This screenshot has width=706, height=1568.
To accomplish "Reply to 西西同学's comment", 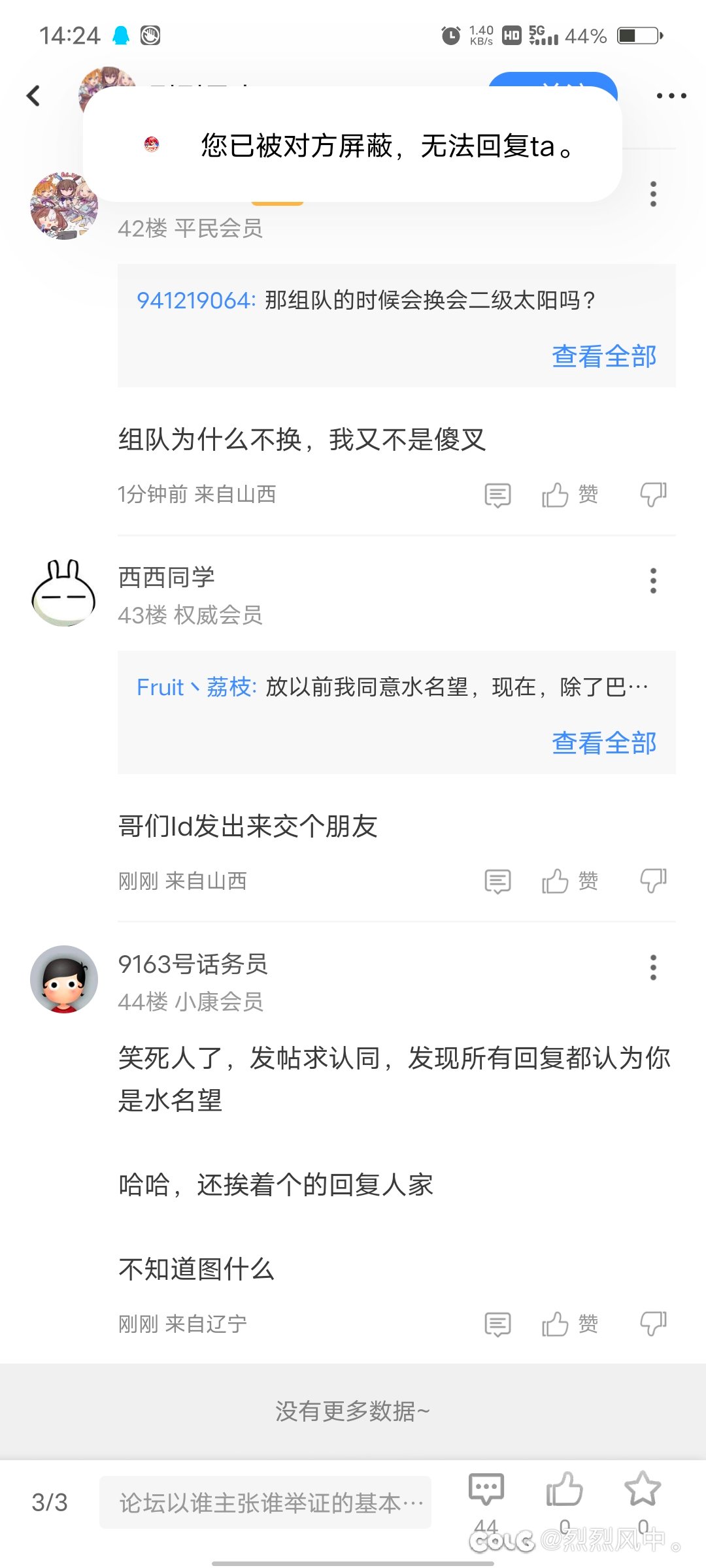I will [497, 881].
